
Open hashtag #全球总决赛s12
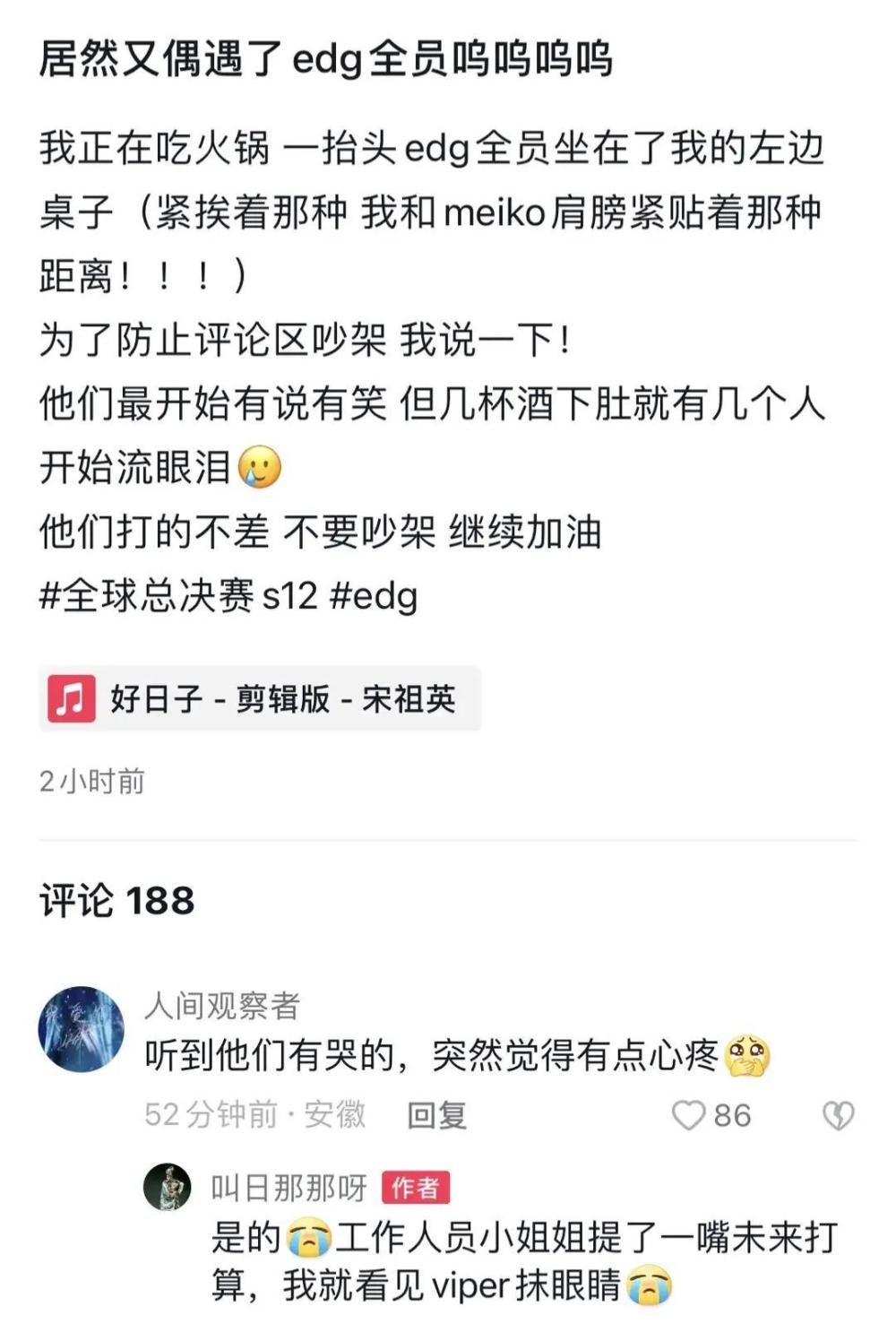click(x=178, y=595)
